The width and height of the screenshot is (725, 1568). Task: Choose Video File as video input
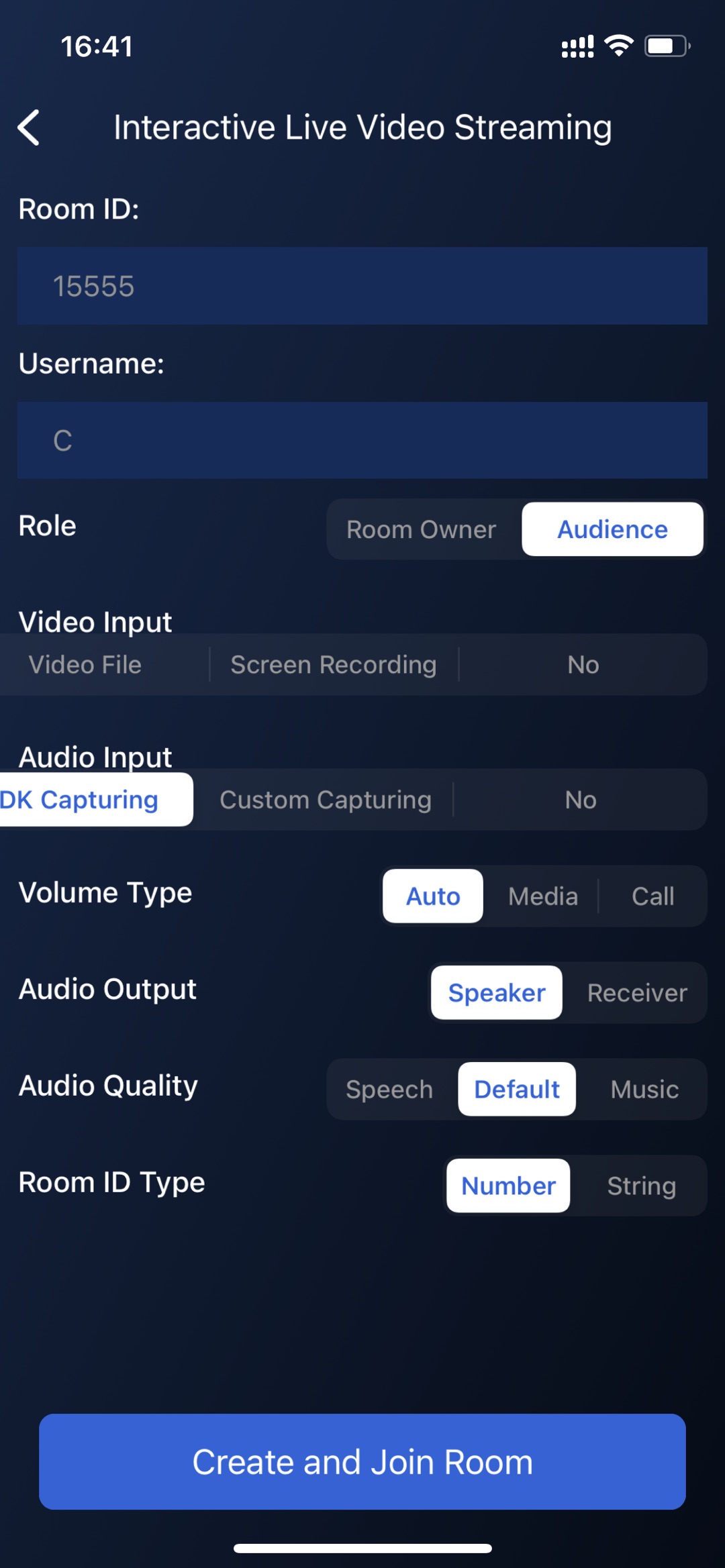click(86, 665)
